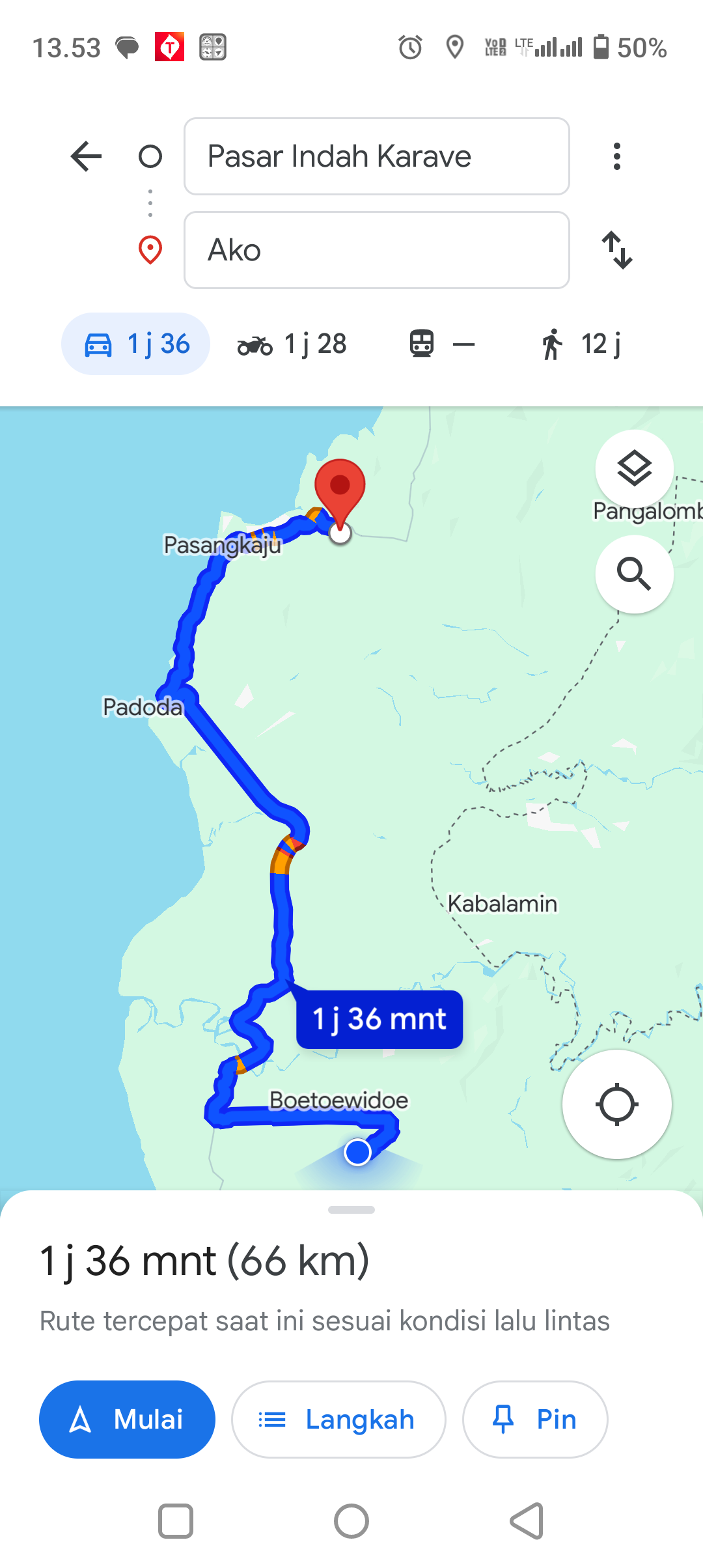Edit the starting point Pasar Indah Karave

[377, 156]
